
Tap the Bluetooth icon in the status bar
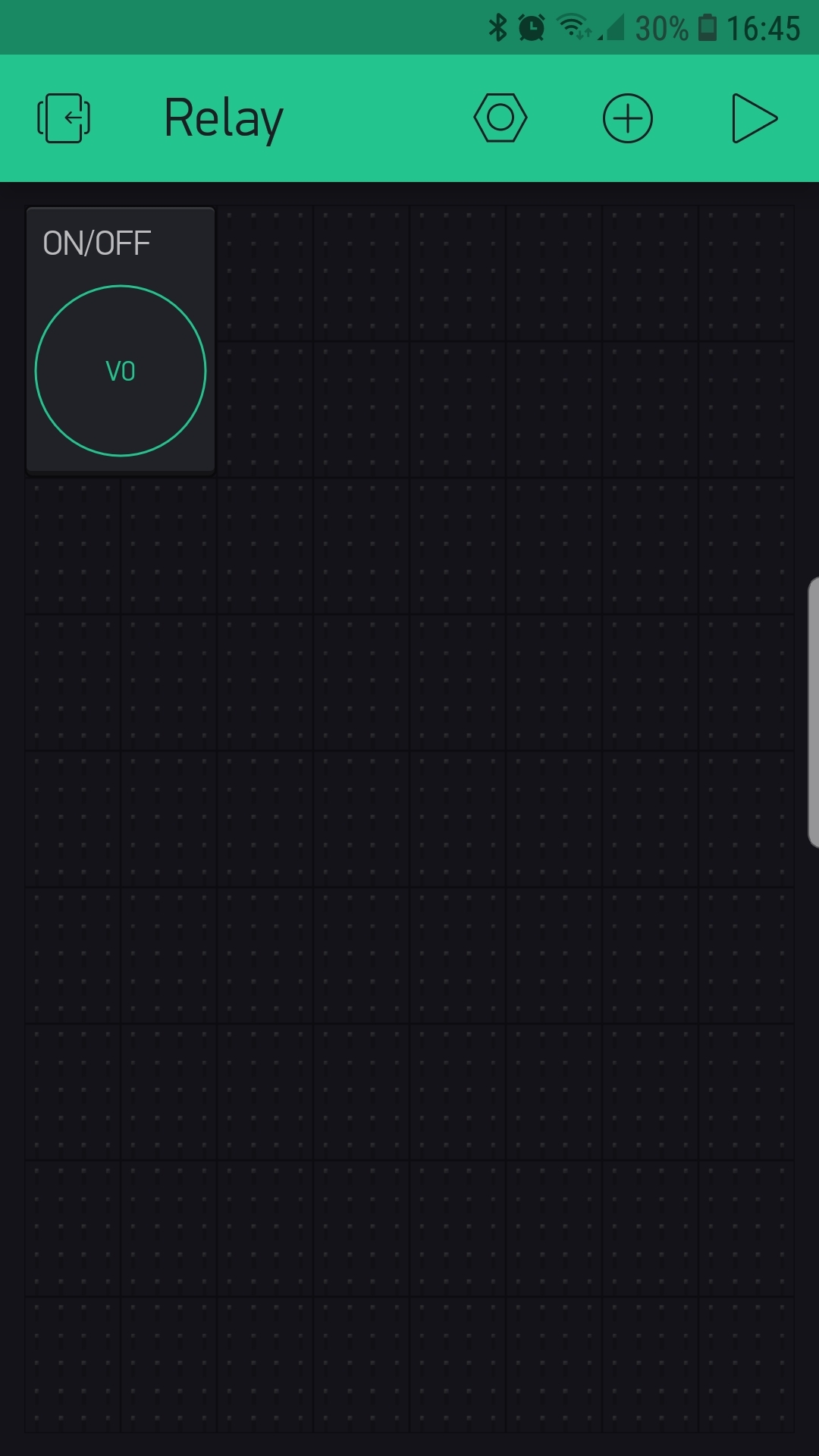[498, 29]
